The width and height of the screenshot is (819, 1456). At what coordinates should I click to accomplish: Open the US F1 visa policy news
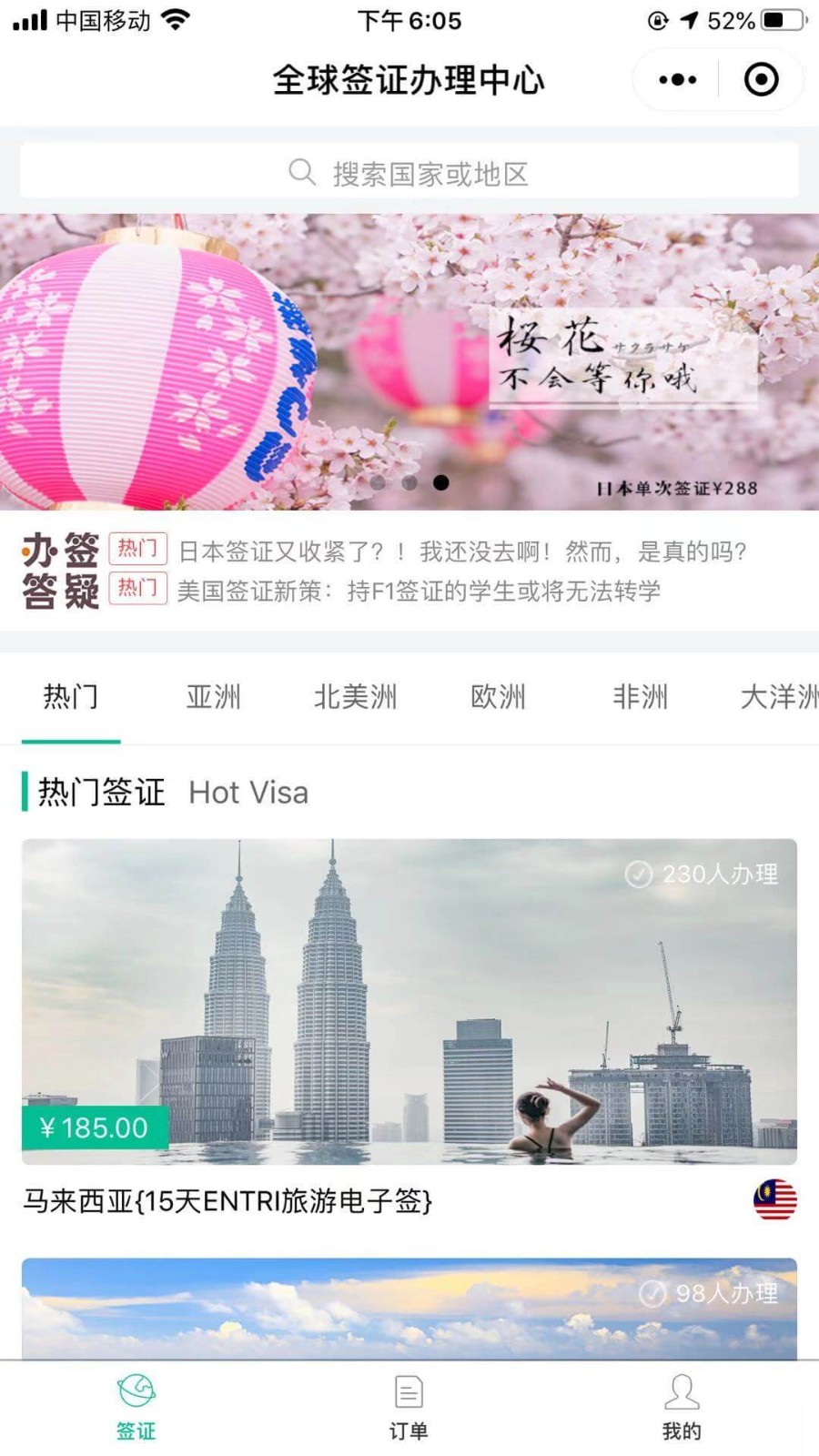[419, 591]
